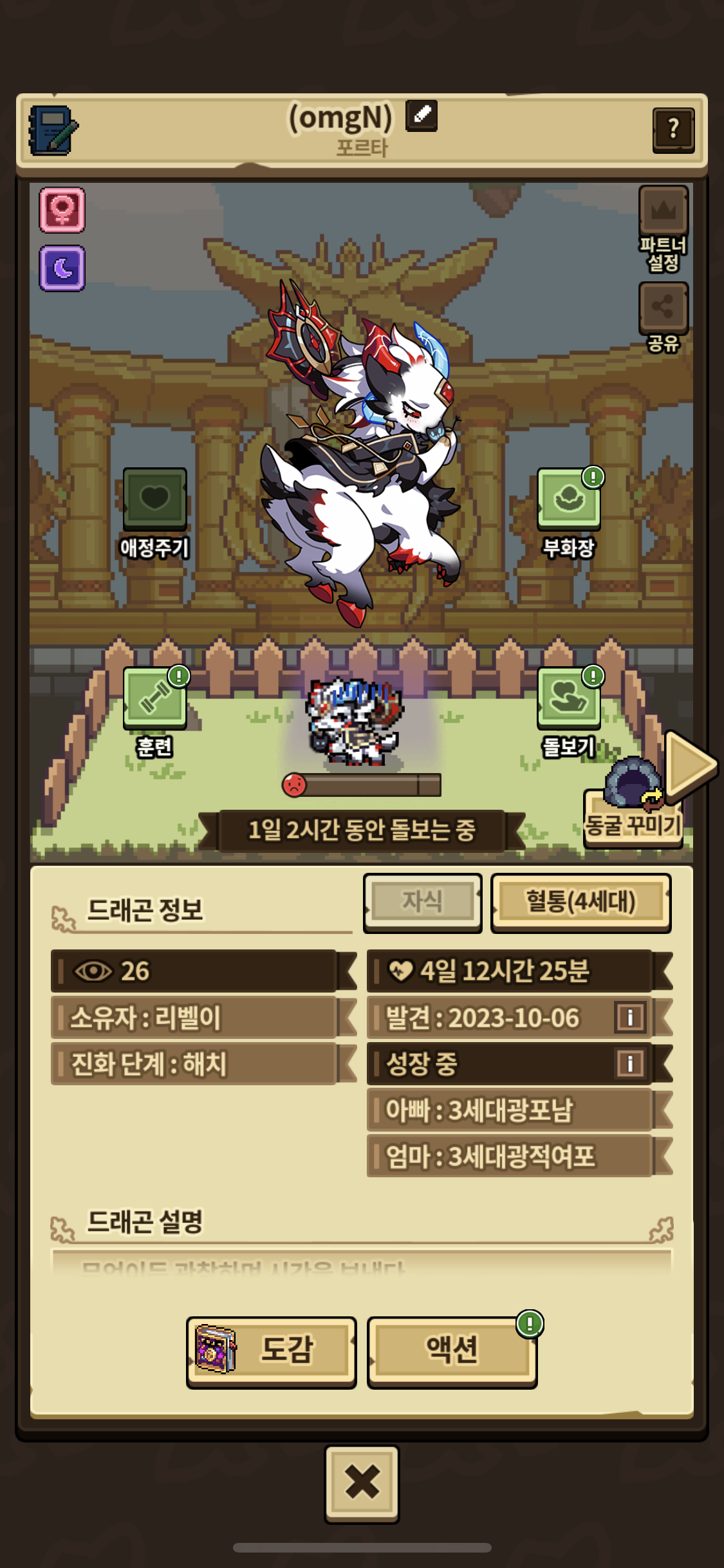724x1568 pixels.
Task: Open the 부화장 hatchery
Action: tap(569, 512)
